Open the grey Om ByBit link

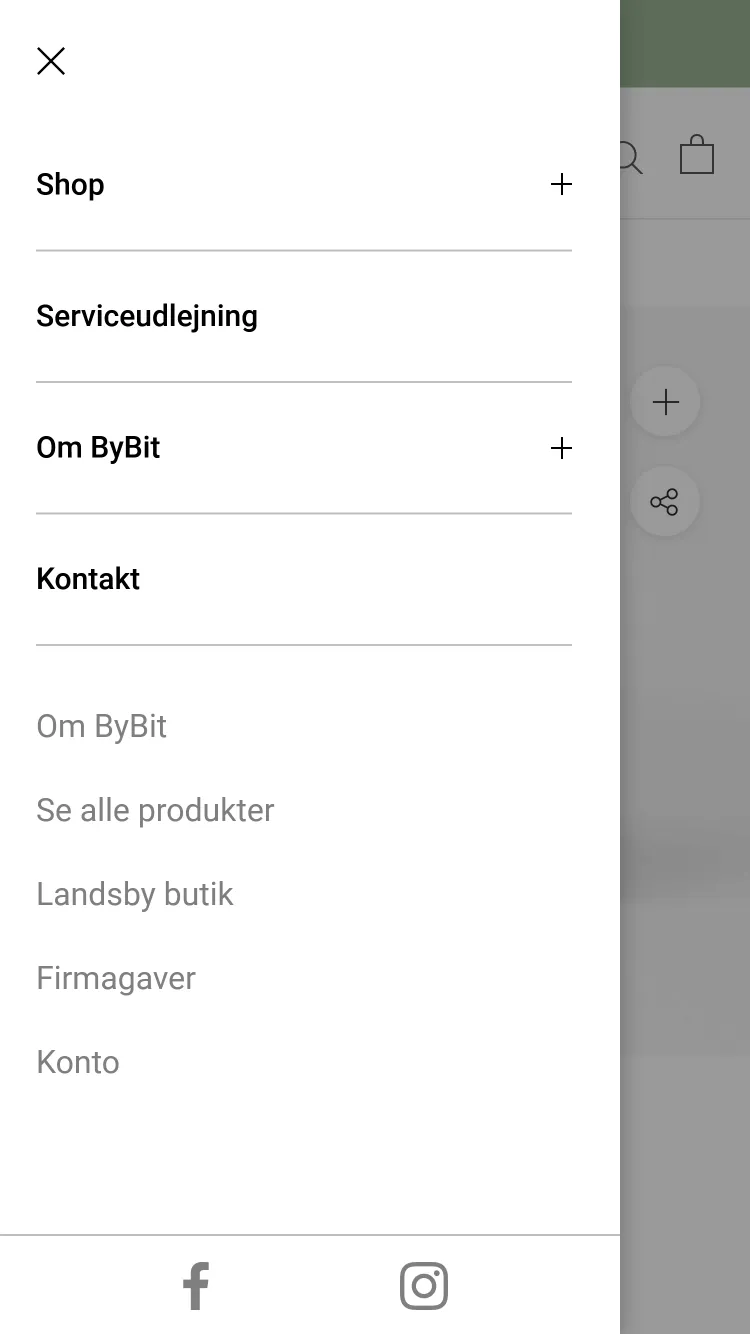click(101, 726)
